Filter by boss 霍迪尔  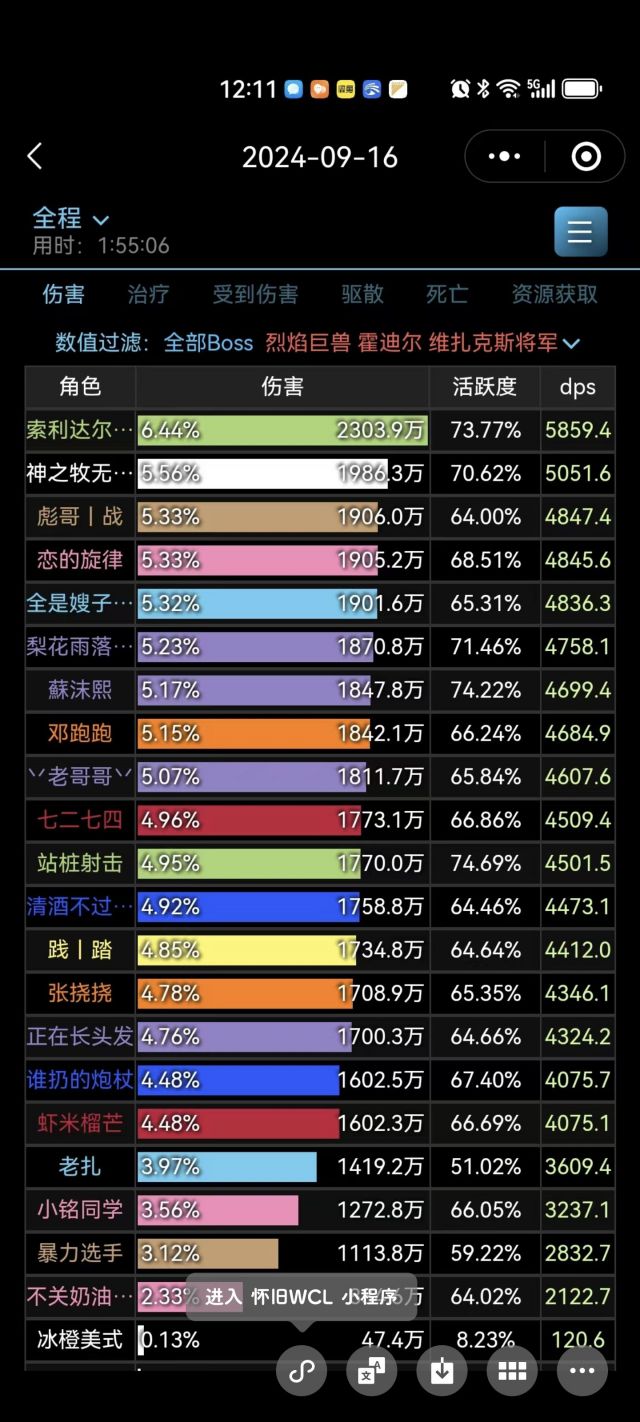click(x=391, y=343)
